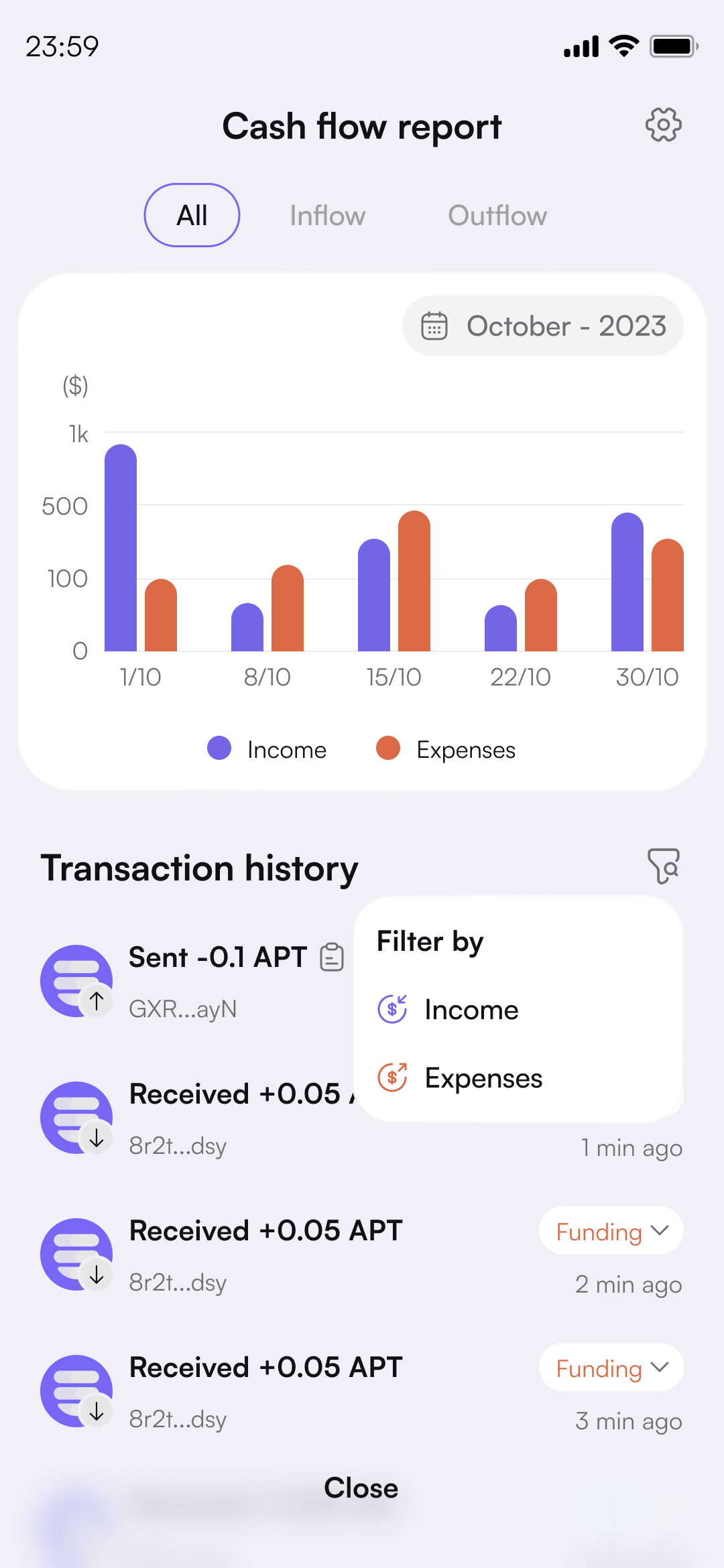Expand Funding dropdown on 3 min ago transaction
Viewport: 724px width, 1568px height.
(611, 1368)
